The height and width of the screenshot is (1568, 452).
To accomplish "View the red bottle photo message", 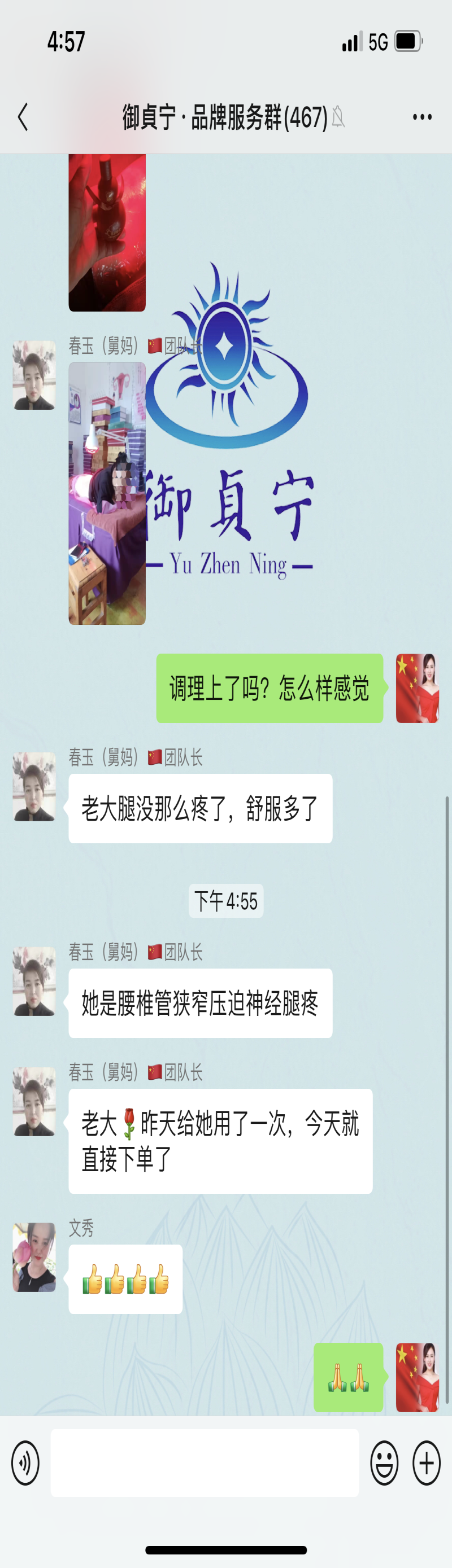I will coord(107,233).
